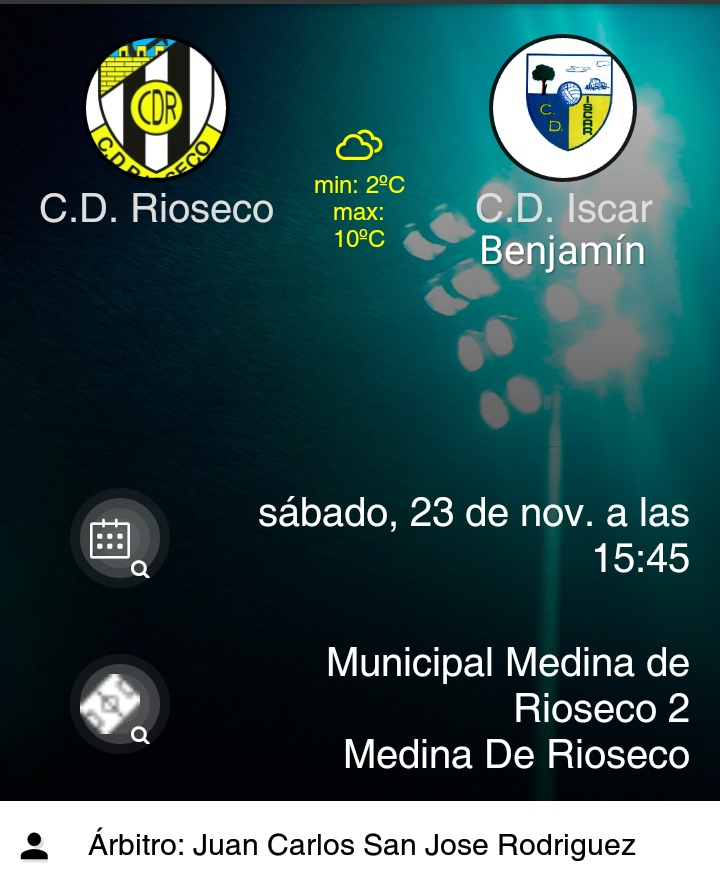Open the calendar icon for match date
The width and height of the screenshot is (720, 886).
[x=119, y=539]
